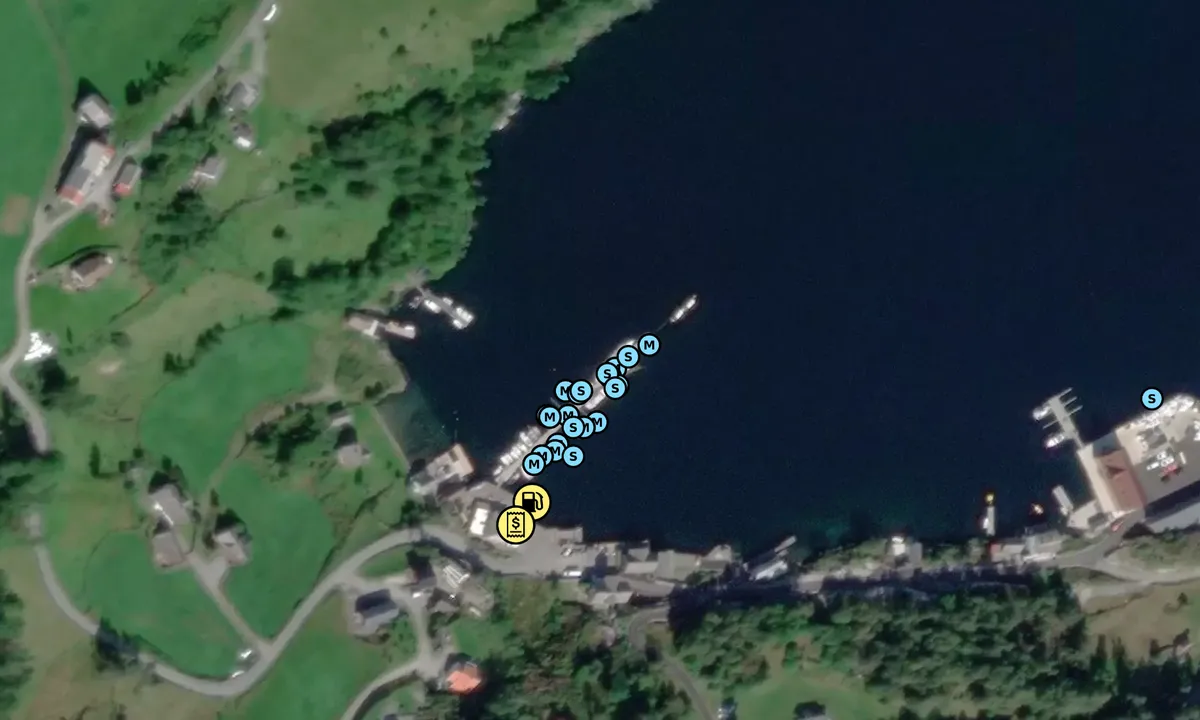Viewport: 1200px width, 720px height.
Task: Open the yellow payment receipt marker
Action: pos(515,524)
